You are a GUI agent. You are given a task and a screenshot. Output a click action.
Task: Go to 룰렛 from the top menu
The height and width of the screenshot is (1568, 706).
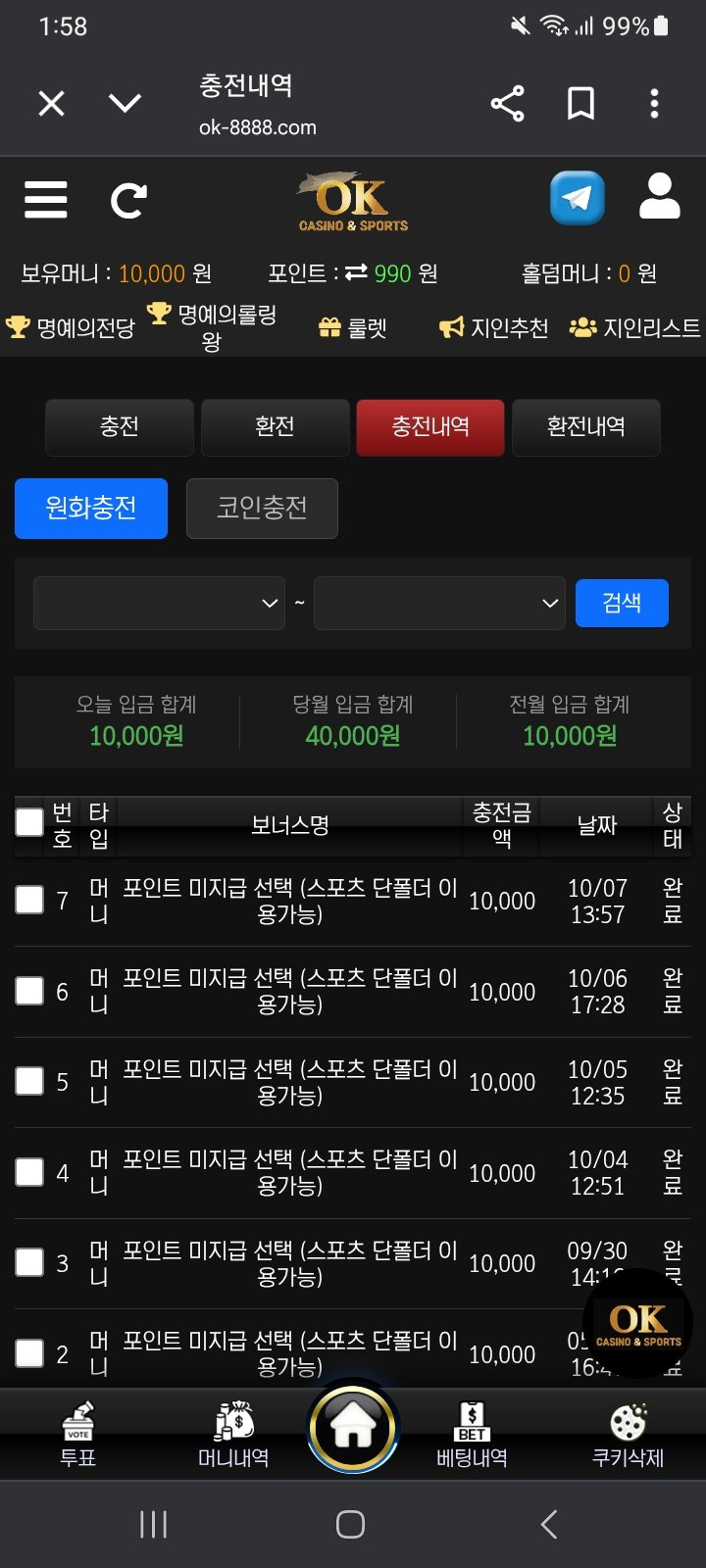point(354,328)
